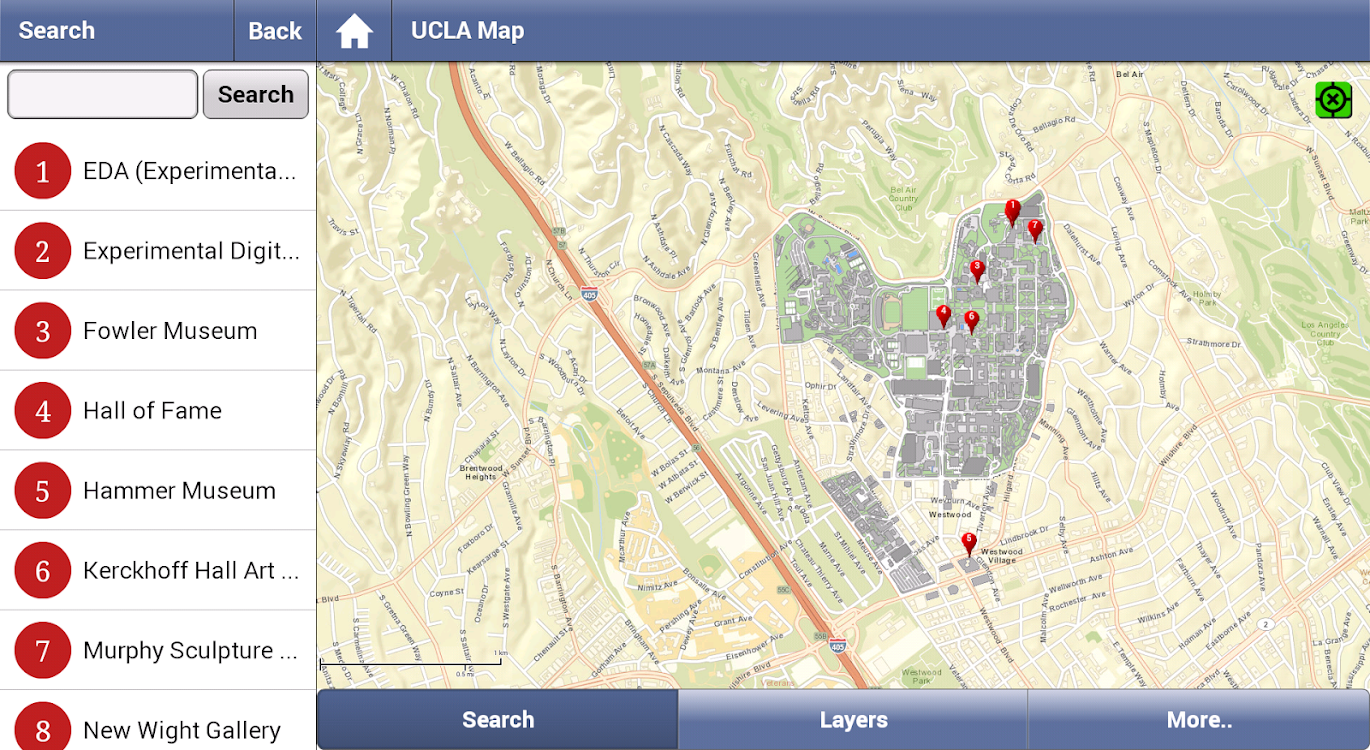Image resolution: width=1370 pixels, height=750 pixels.
Task: Go back using the Back button
Action: tap(275, 31)
